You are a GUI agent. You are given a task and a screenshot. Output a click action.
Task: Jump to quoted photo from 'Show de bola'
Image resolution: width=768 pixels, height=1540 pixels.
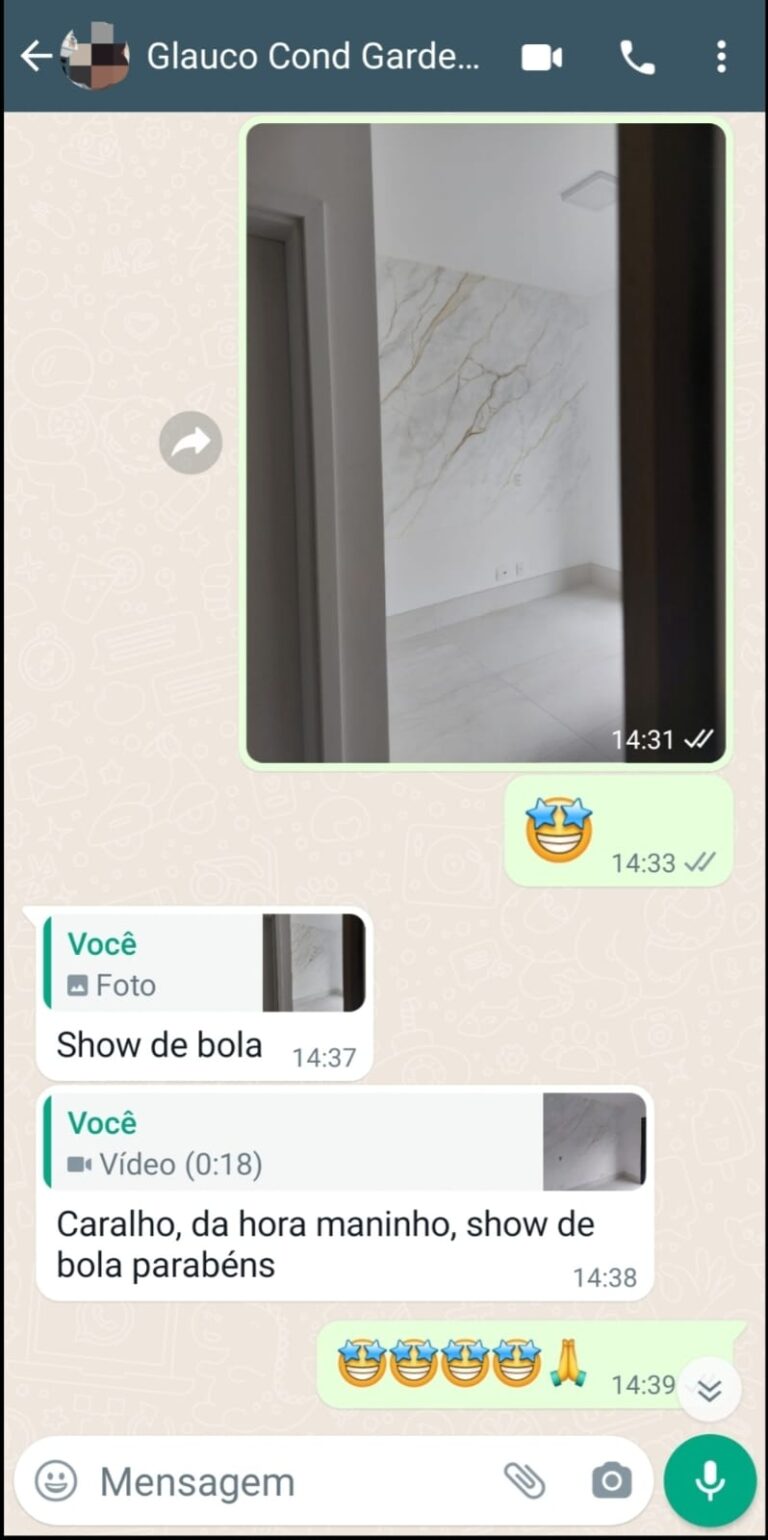click(205, 963)
